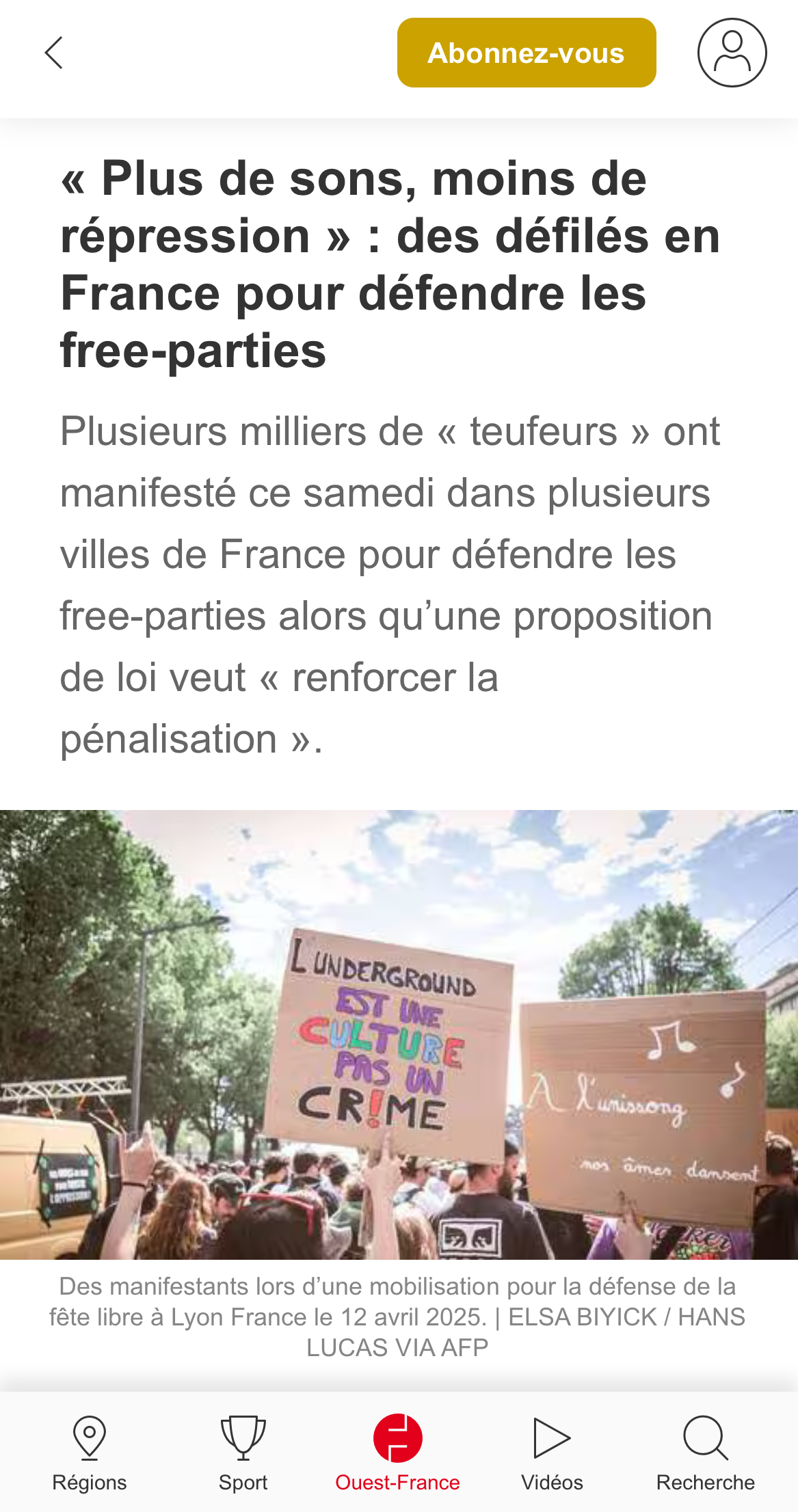Image resolution: width=798 pixels, height=1512 pixels.
Task: Open the Lyon protest article photo
Action: (x=399, y=1034)
